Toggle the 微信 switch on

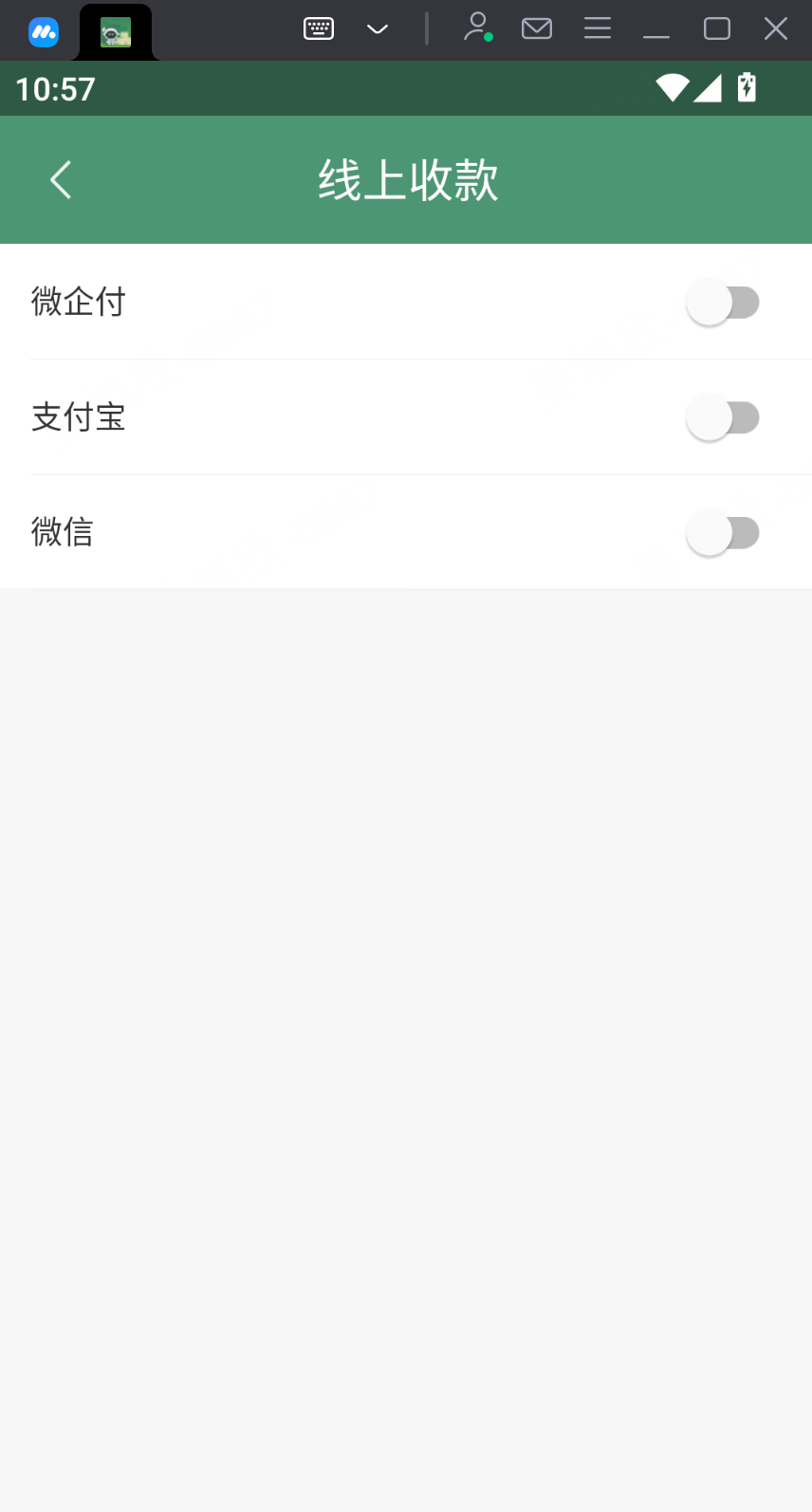pyautogui.click(x=723, y=533)
